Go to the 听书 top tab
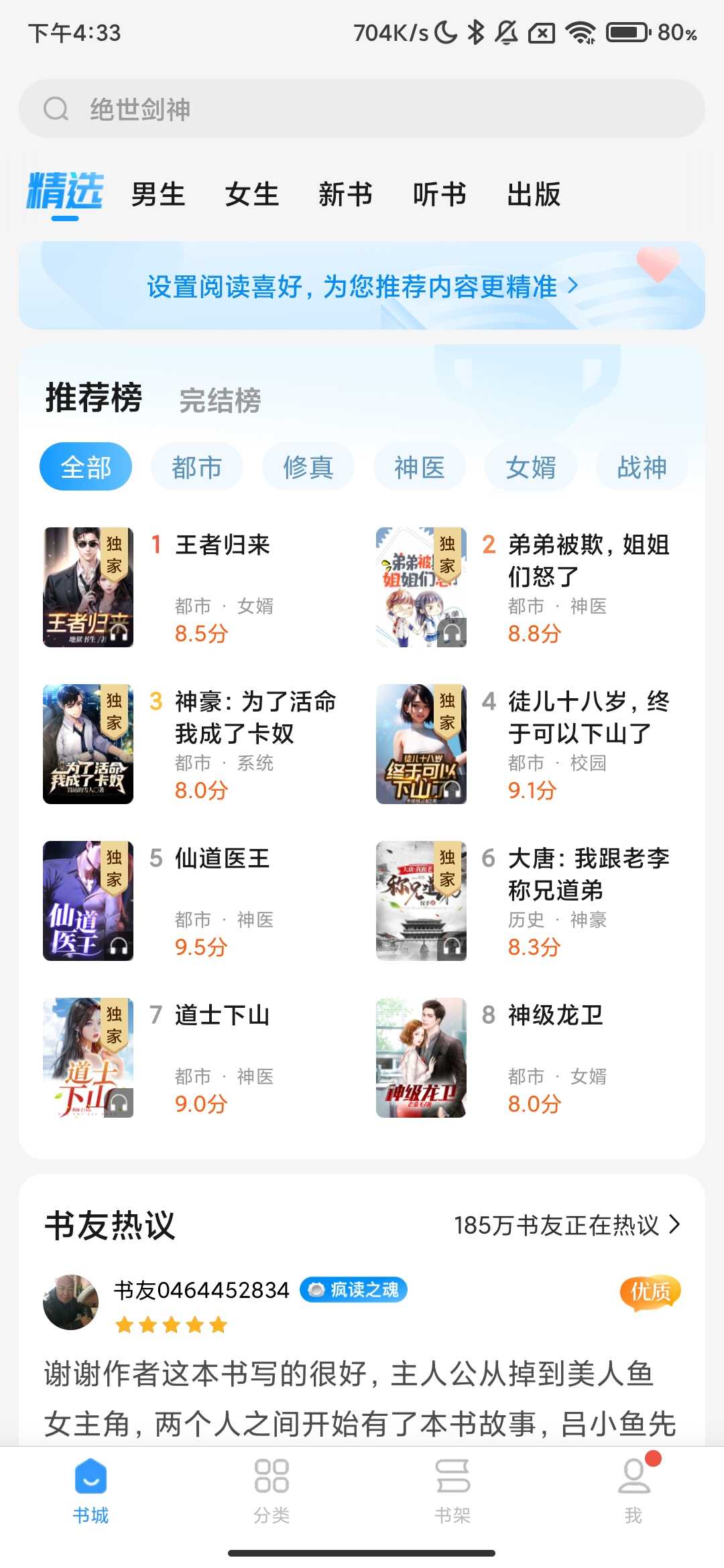 [x=440, y=194]
